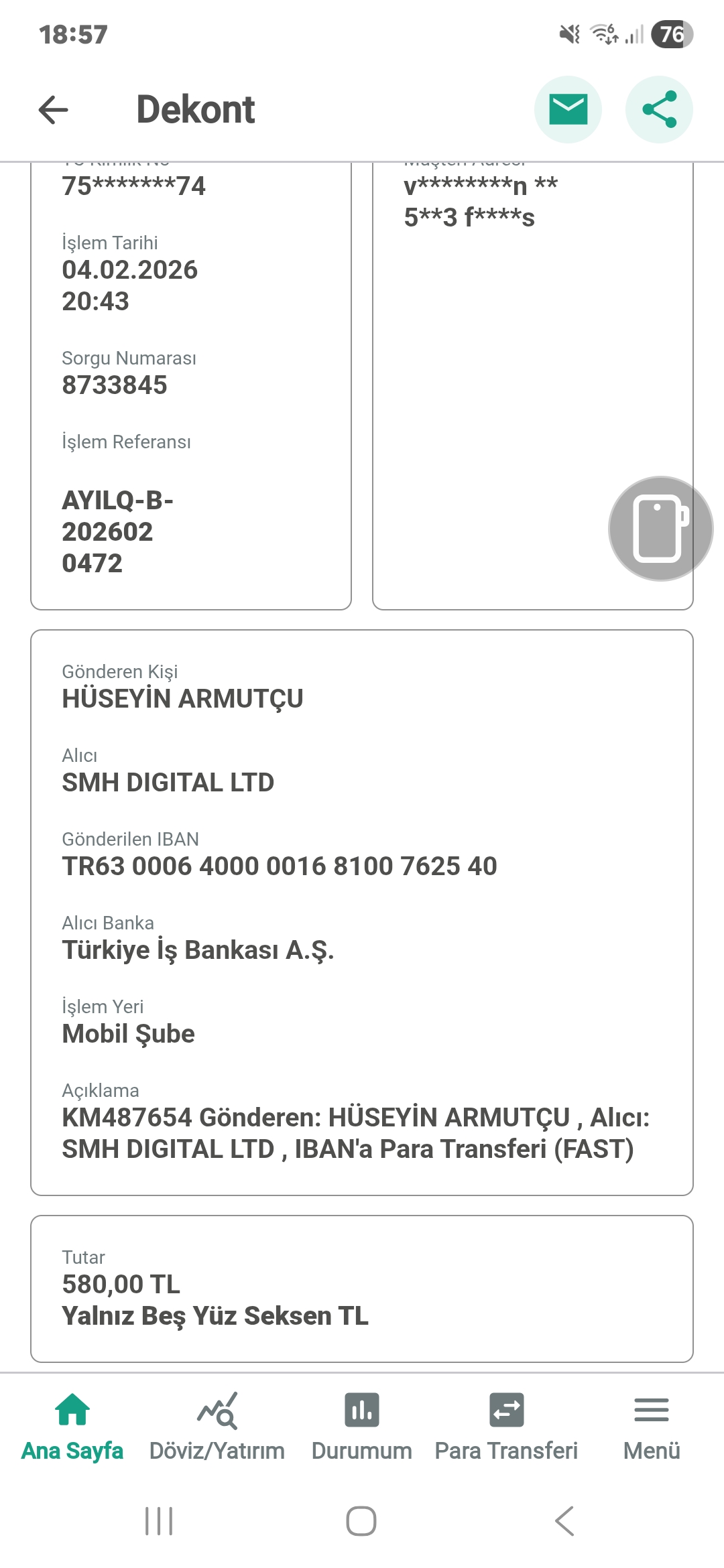Send the receipt by email
724x1568 pixels.
(568, 109)
